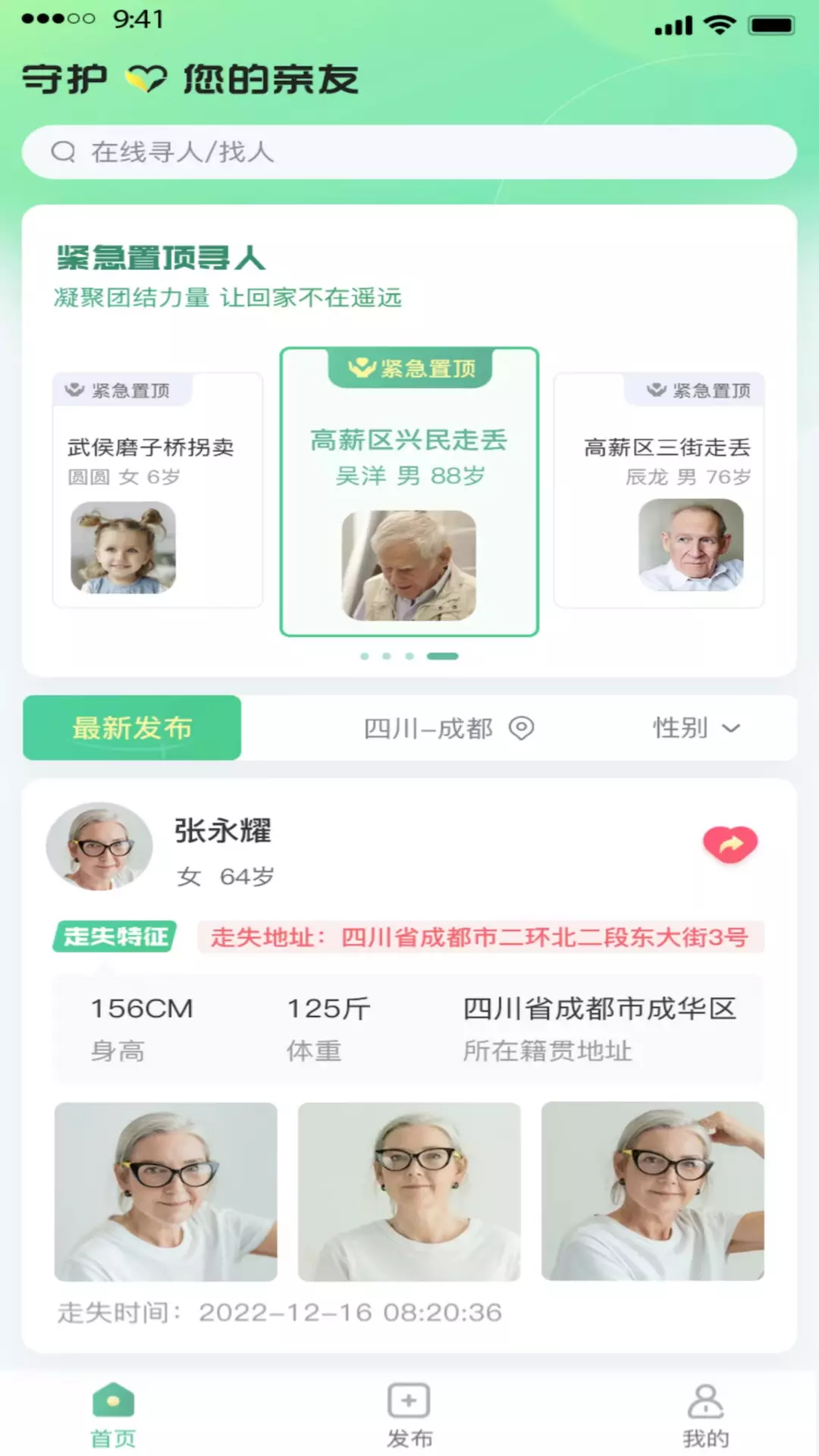Expand the 性别 gender dropdown
819x1456 pixels.
click(x=697, y=728)
